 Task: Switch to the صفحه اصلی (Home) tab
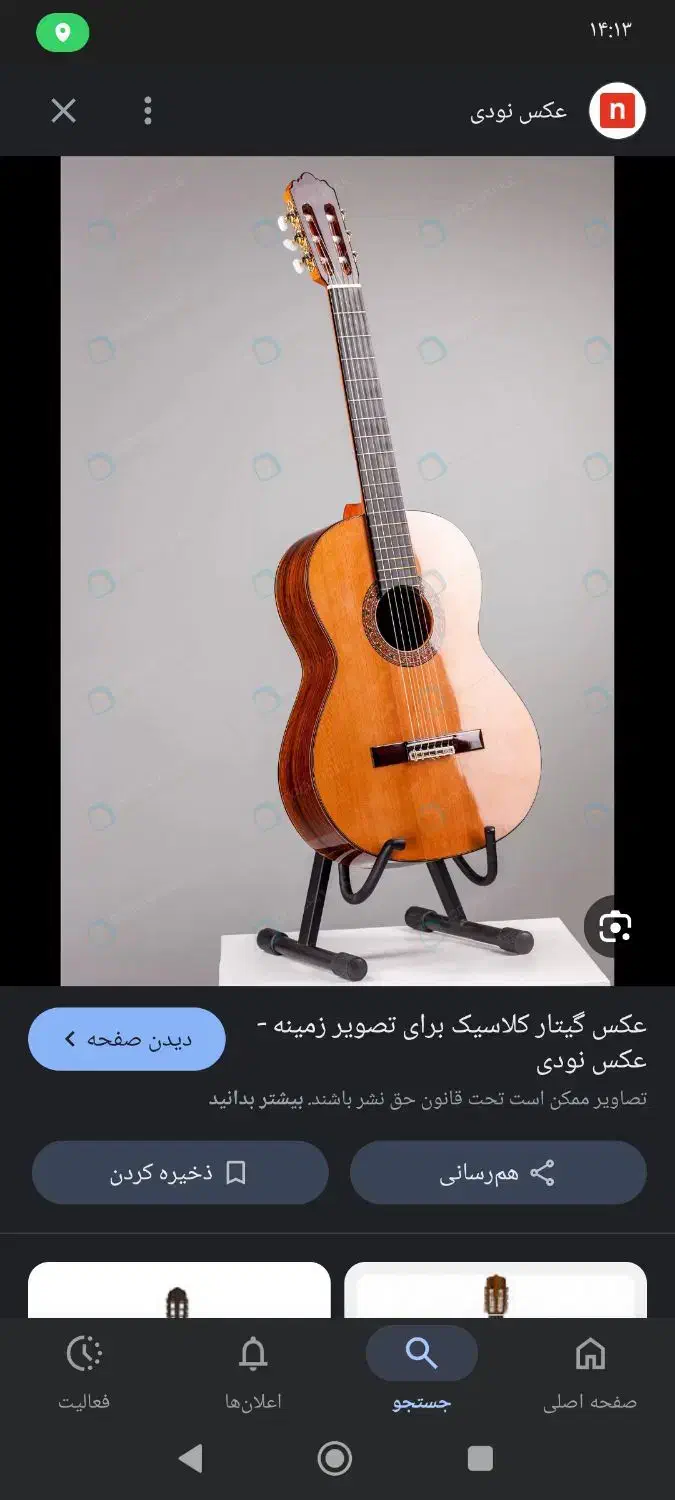click(590, 1374)
